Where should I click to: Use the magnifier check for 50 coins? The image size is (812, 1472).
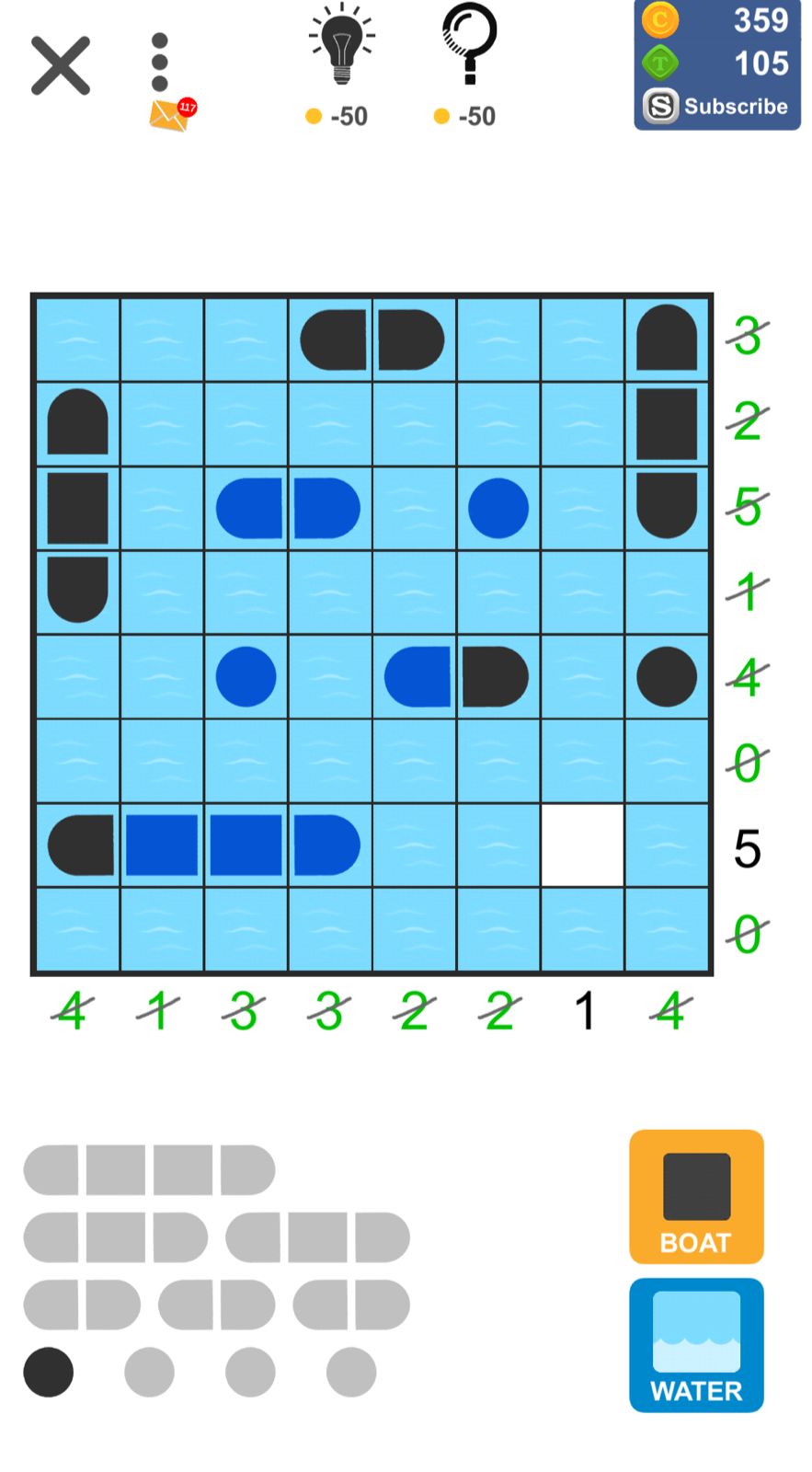468,66
